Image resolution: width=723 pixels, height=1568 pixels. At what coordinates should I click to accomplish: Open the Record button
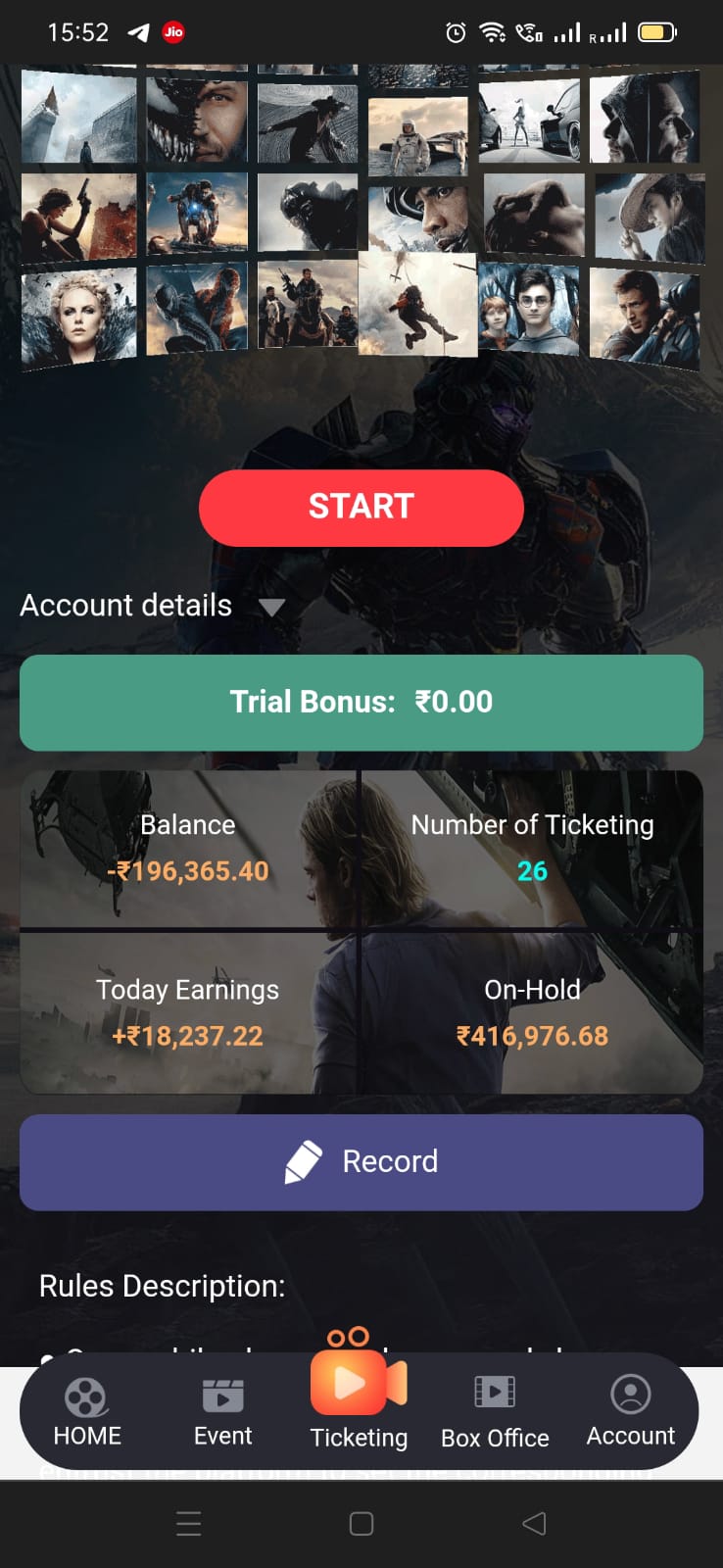pyautogui.click(x=361, y=1162)
